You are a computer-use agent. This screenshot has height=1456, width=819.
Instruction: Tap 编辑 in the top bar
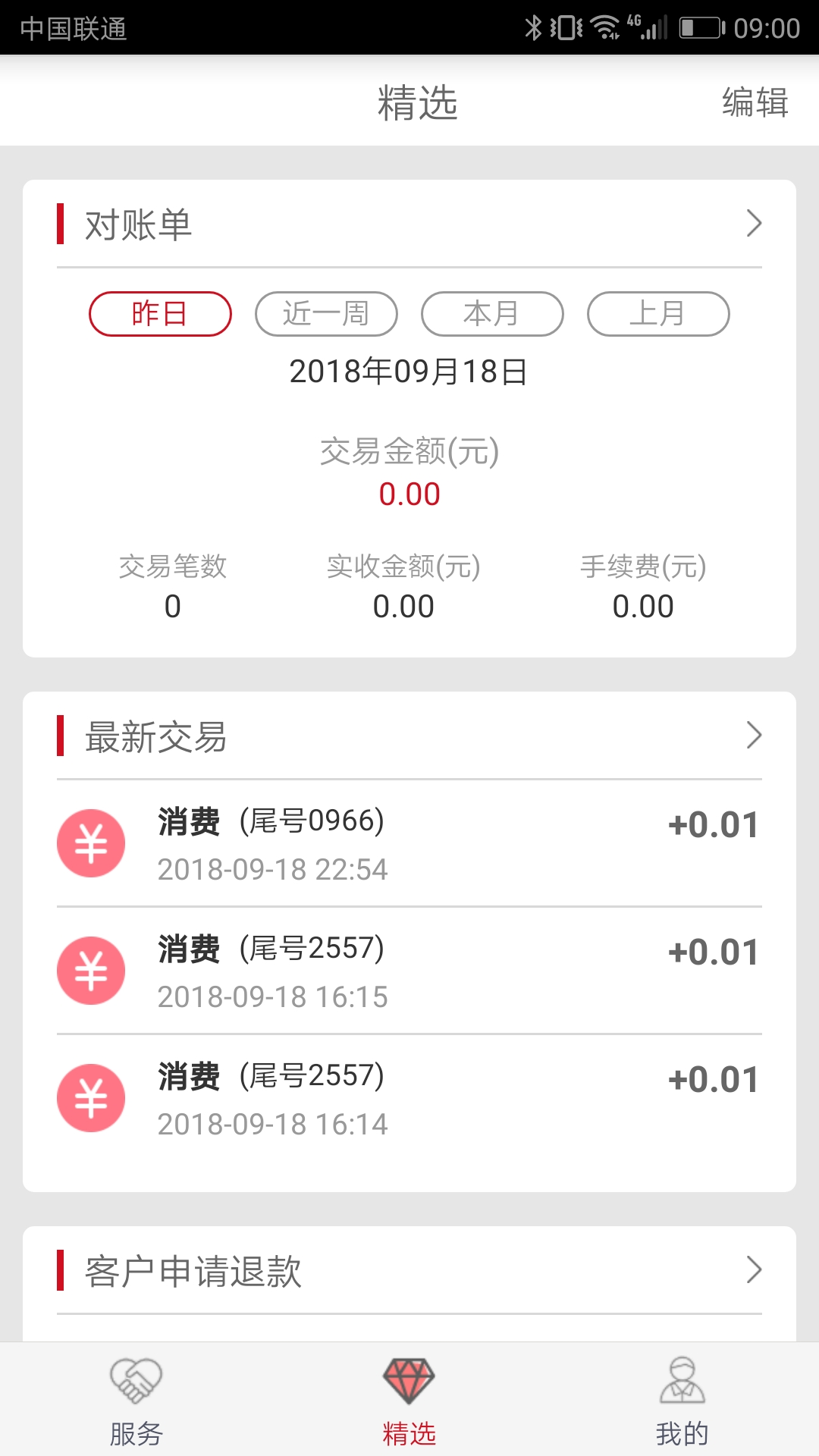point(755,102)
